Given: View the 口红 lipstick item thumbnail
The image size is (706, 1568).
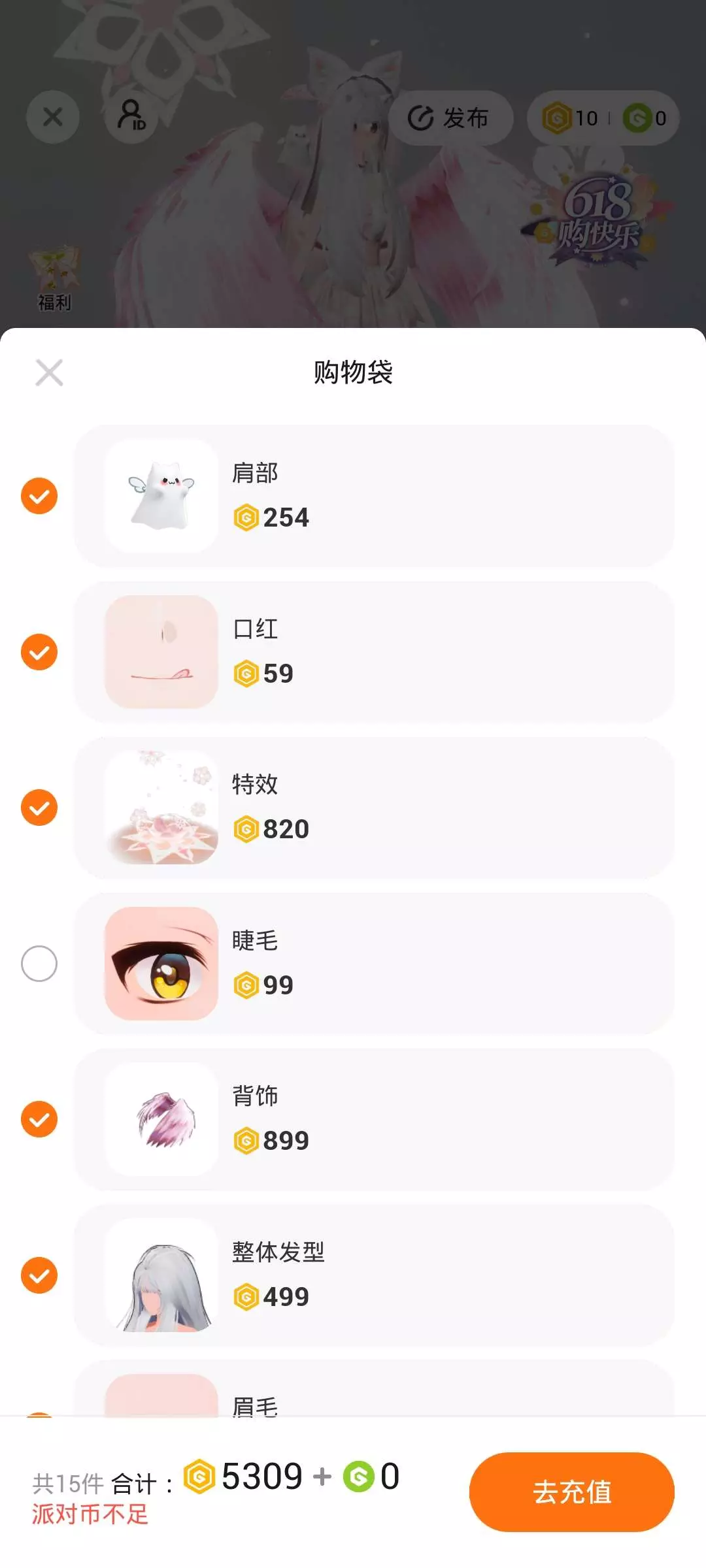Looking at the screenshot, I should (161, 652).
